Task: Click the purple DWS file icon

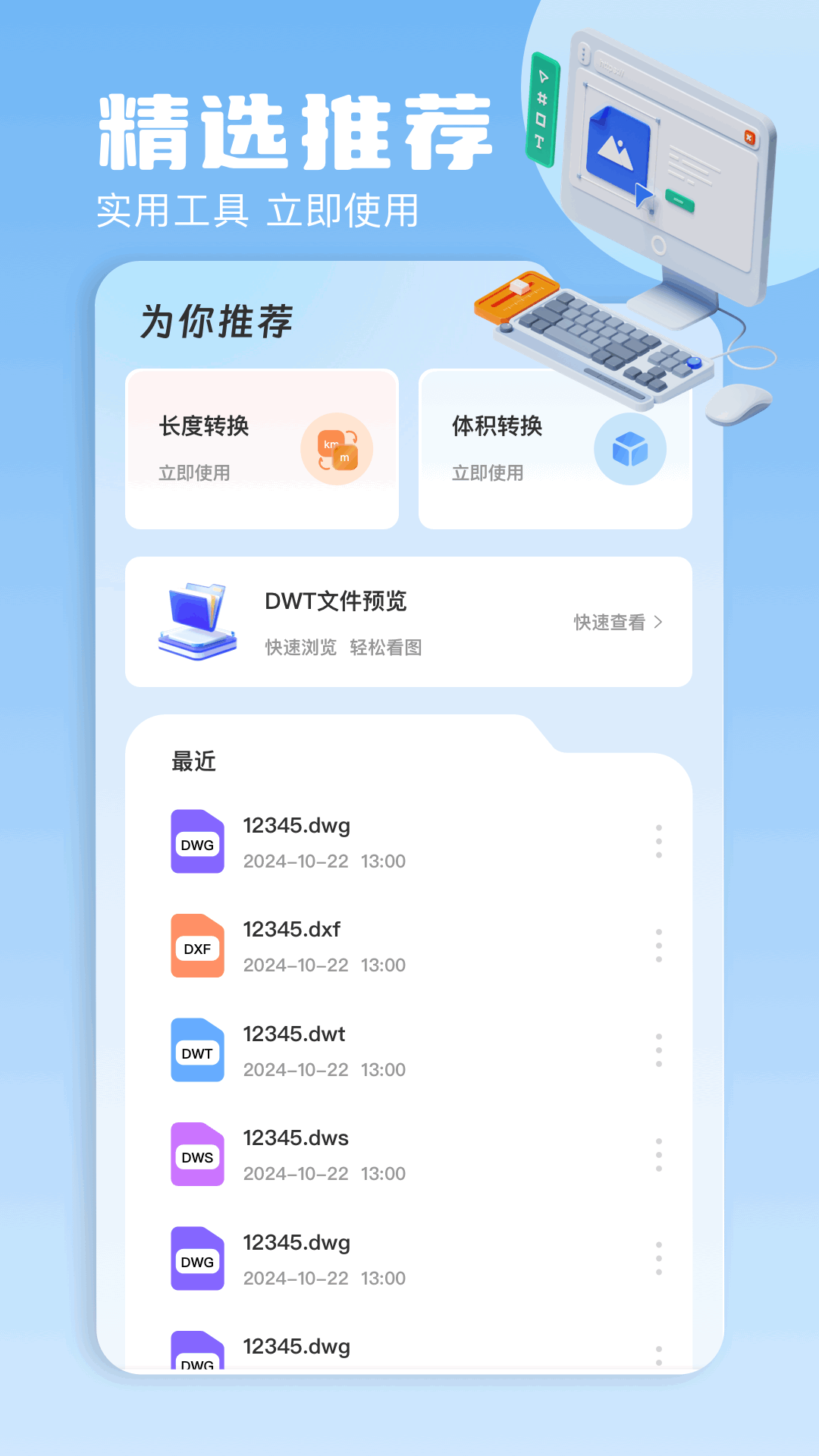Action: pyautogui.click(x=197, y=1156)
